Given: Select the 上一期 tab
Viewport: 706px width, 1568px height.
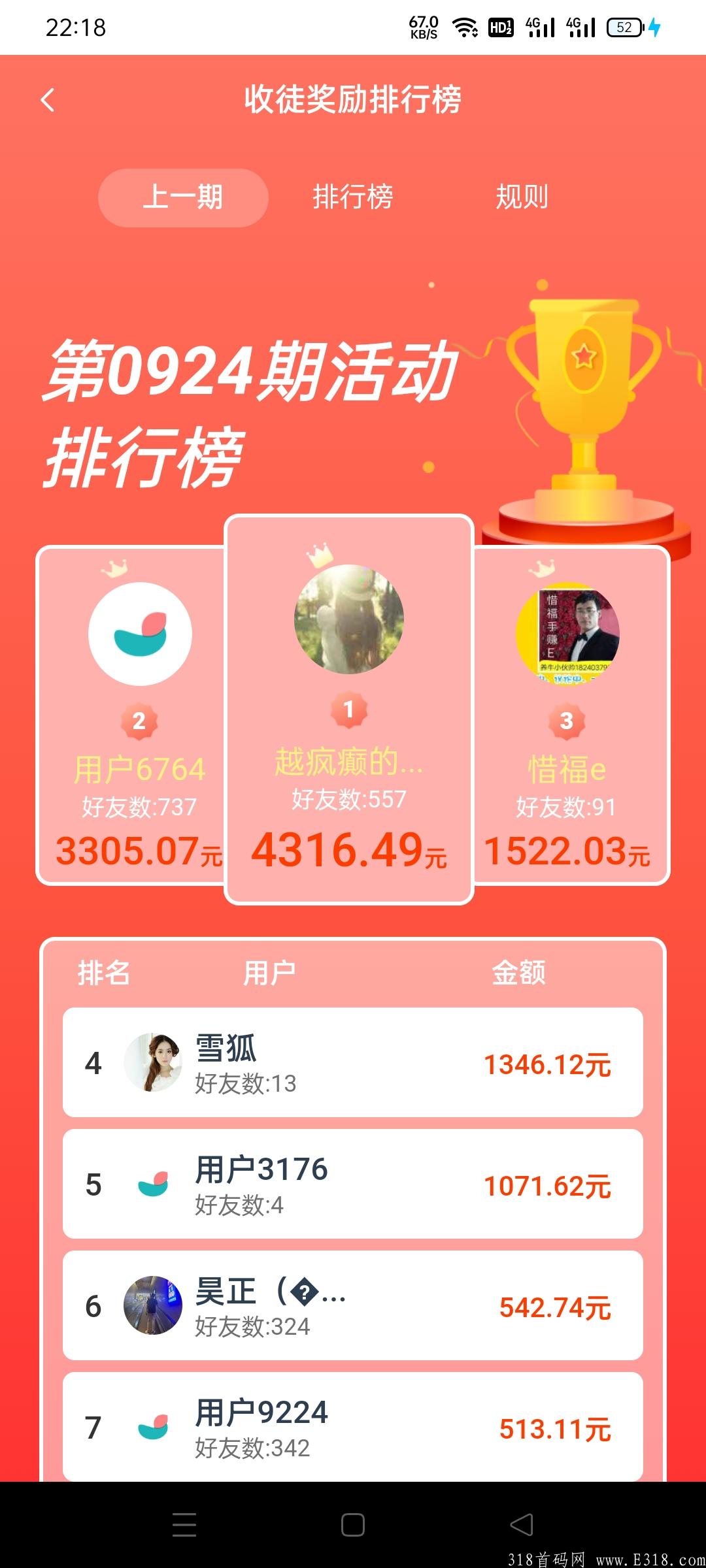Looking at the screenshot, I should pos(183,197).
